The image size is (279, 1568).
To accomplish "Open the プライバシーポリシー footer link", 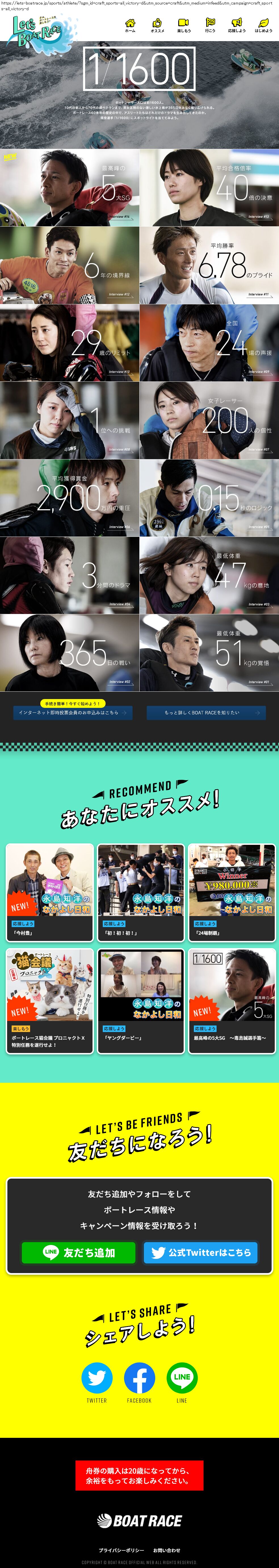I will (121, 1550).
